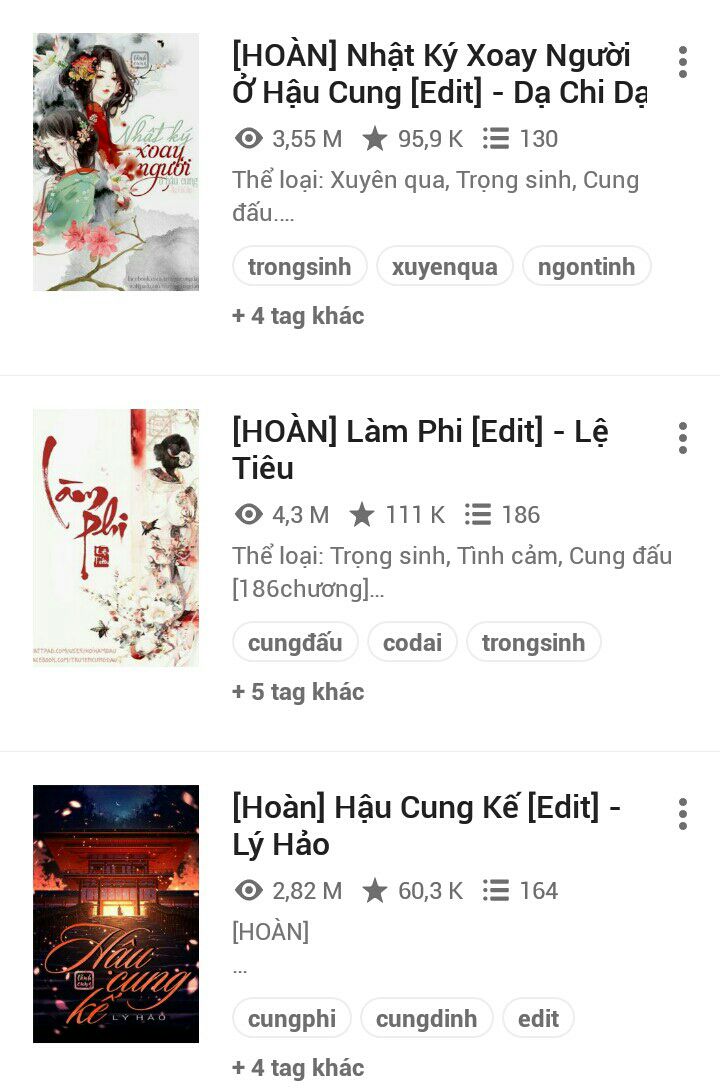
Task: Open overflow menu for Làm Phi story
Action: coord(683,438)
